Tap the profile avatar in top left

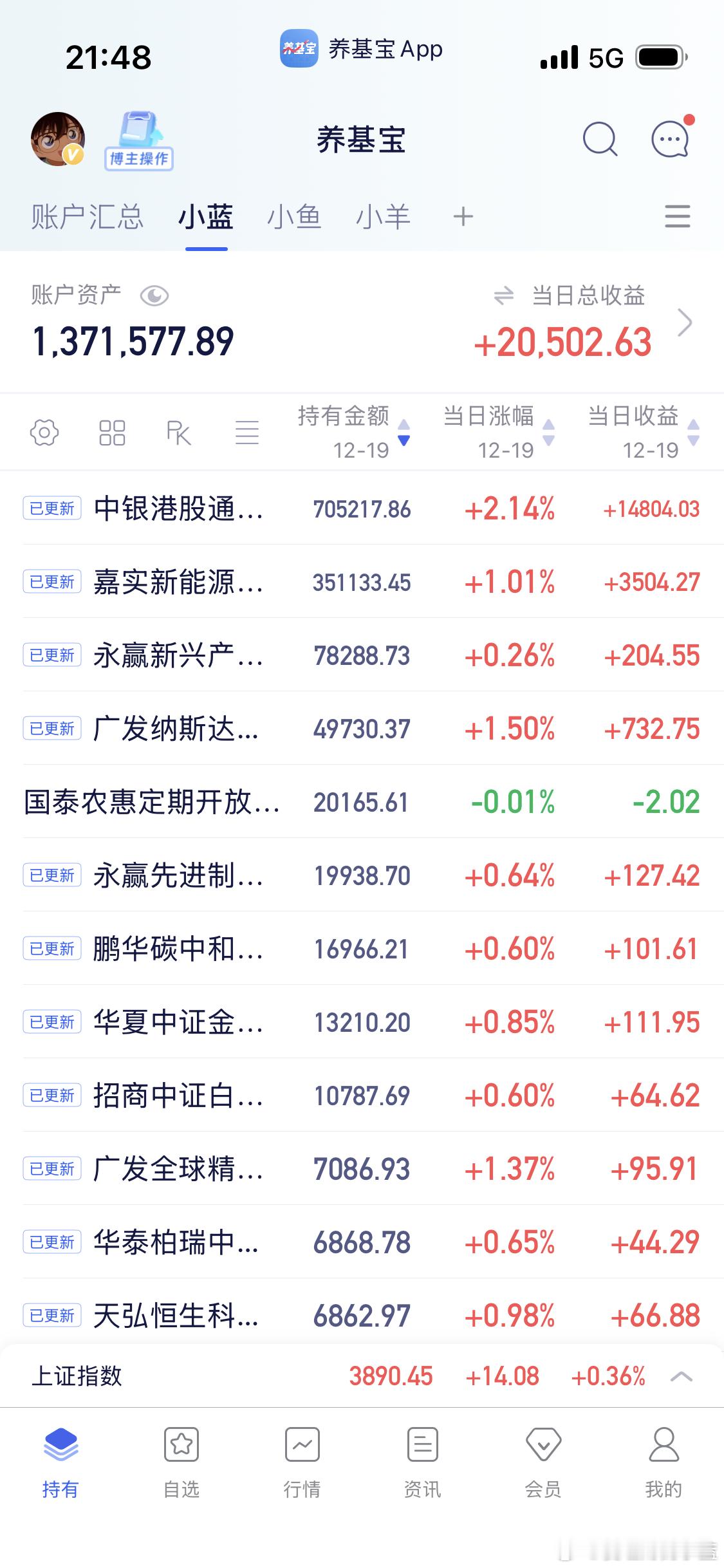57,139
